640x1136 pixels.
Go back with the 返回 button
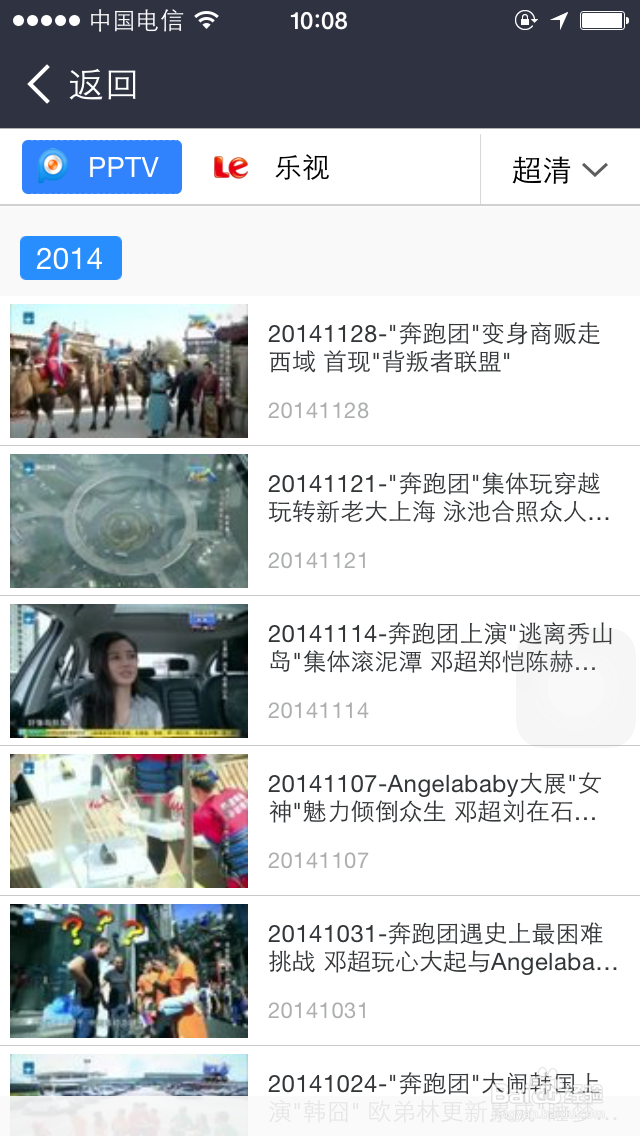click(82, 85)
